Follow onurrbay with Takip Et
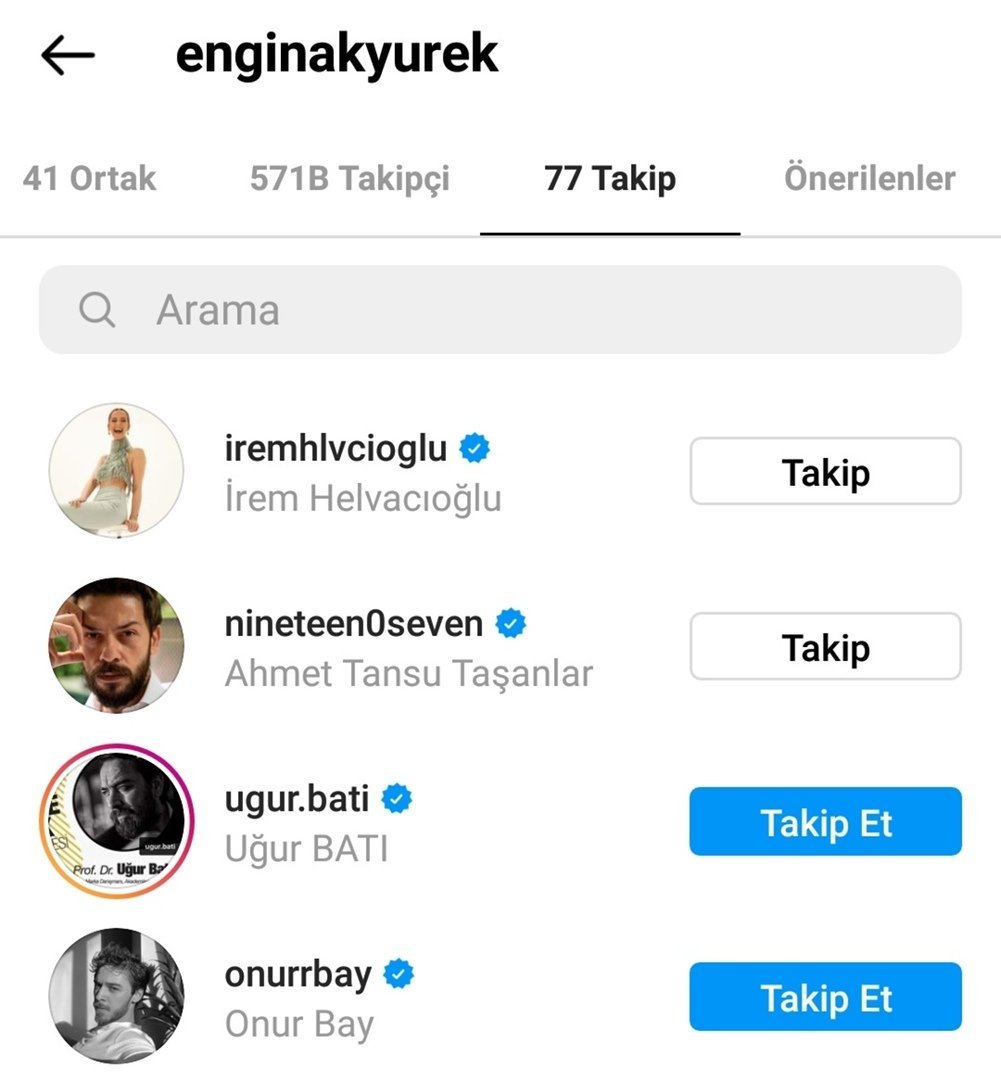This screenshot has width=1001, height=1080. [825, 997]
